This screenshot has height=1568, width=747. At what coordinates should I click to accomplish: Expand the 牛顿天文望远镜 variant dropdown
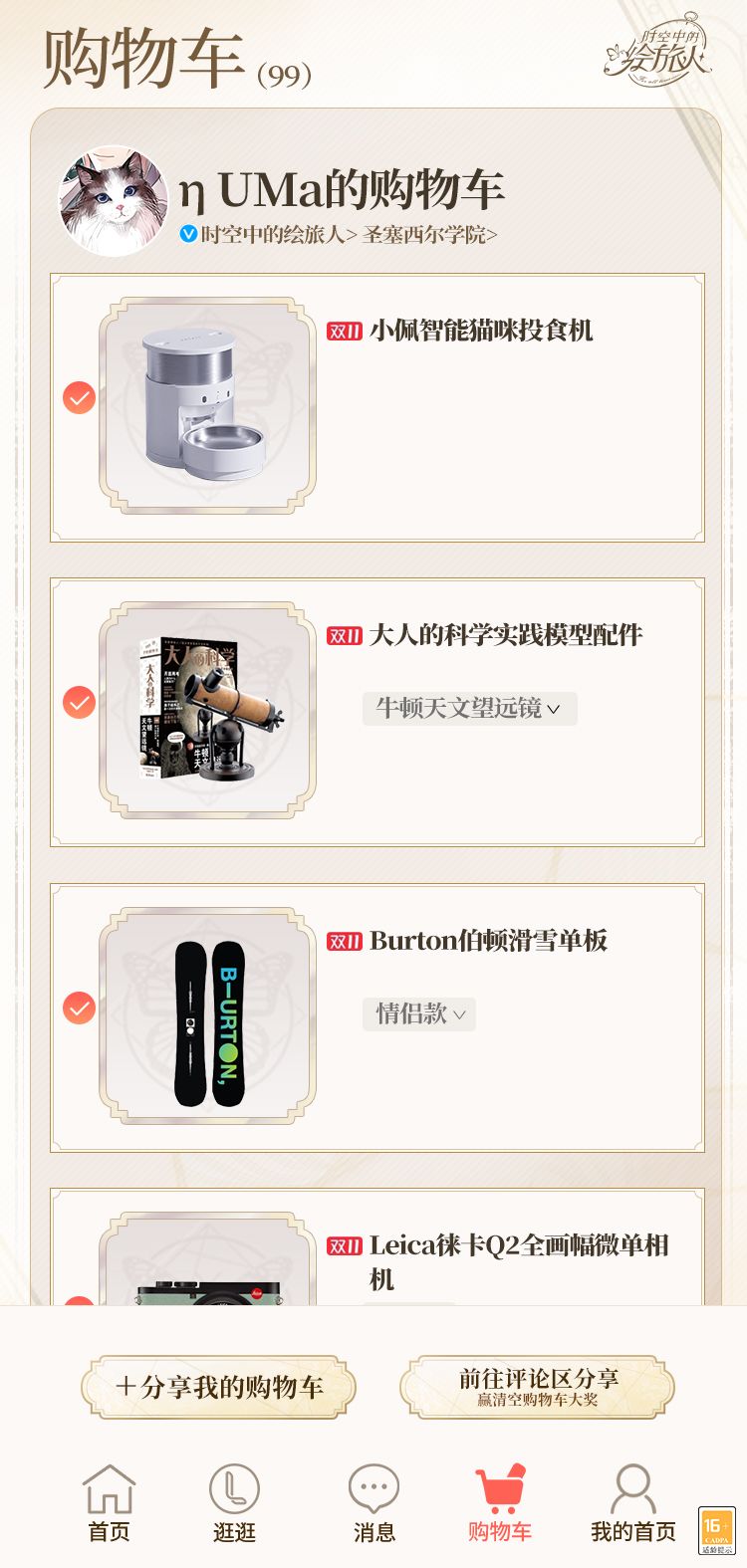click(468, 709)
